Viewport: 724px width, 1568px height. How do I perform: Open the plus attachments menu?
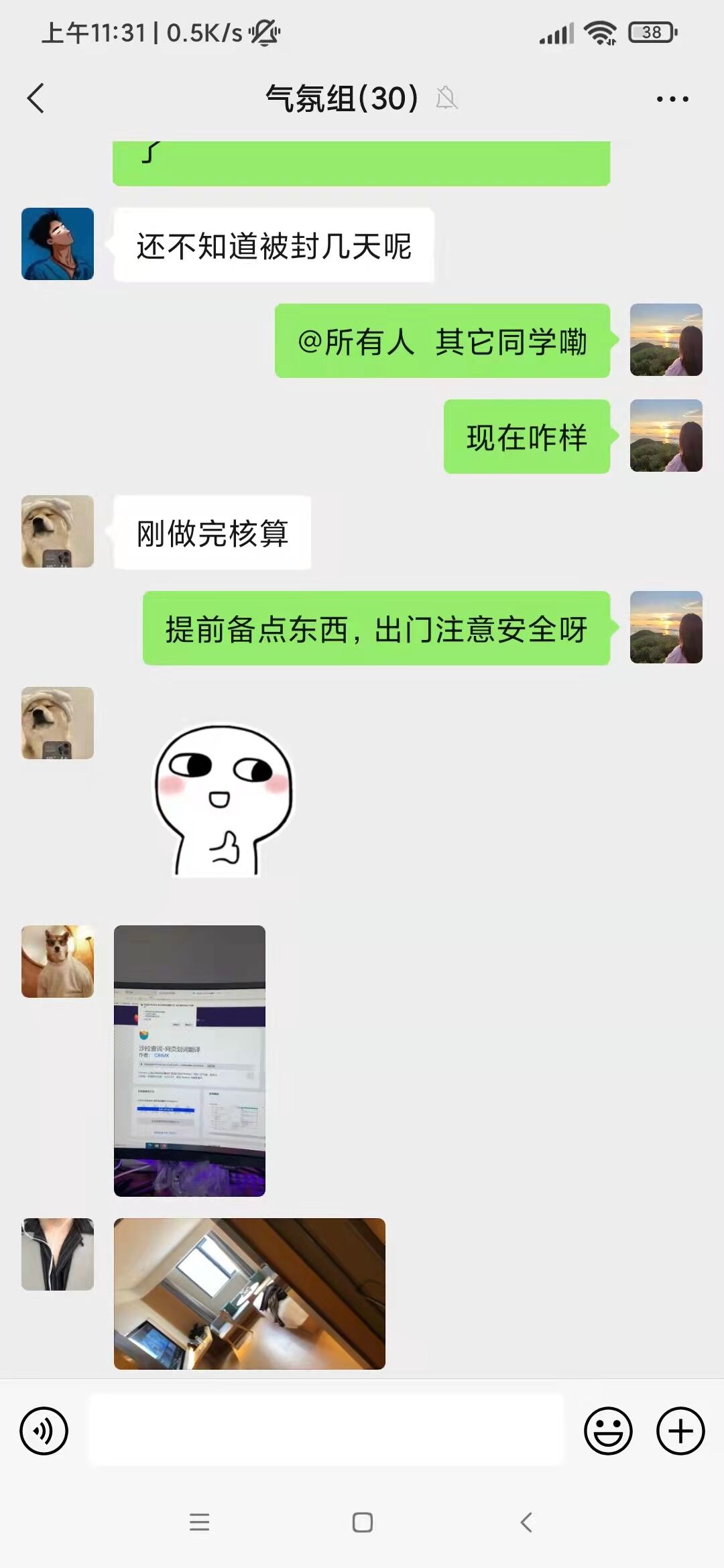680,1431
